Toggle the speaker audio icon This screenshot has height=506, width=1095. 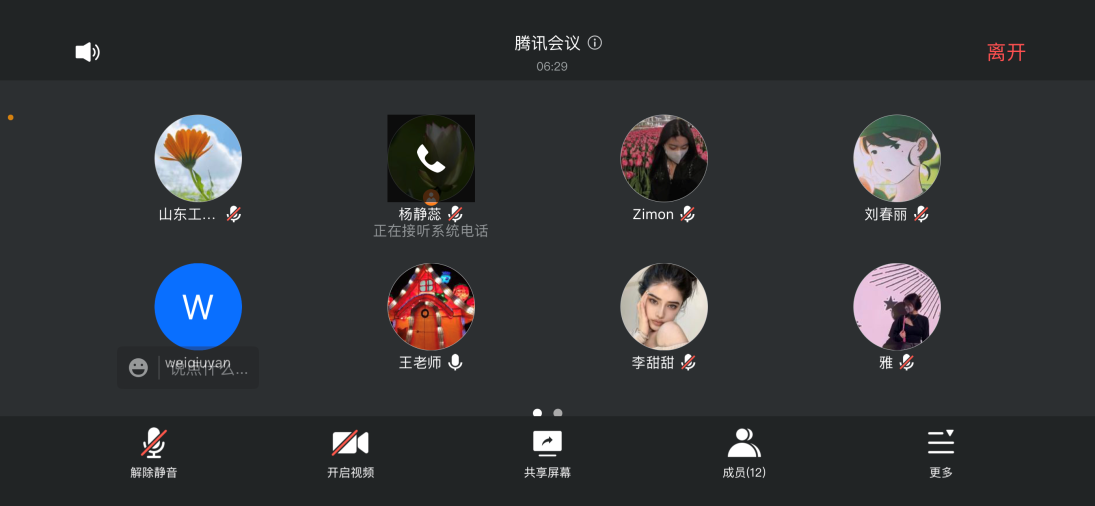[87, 52]
